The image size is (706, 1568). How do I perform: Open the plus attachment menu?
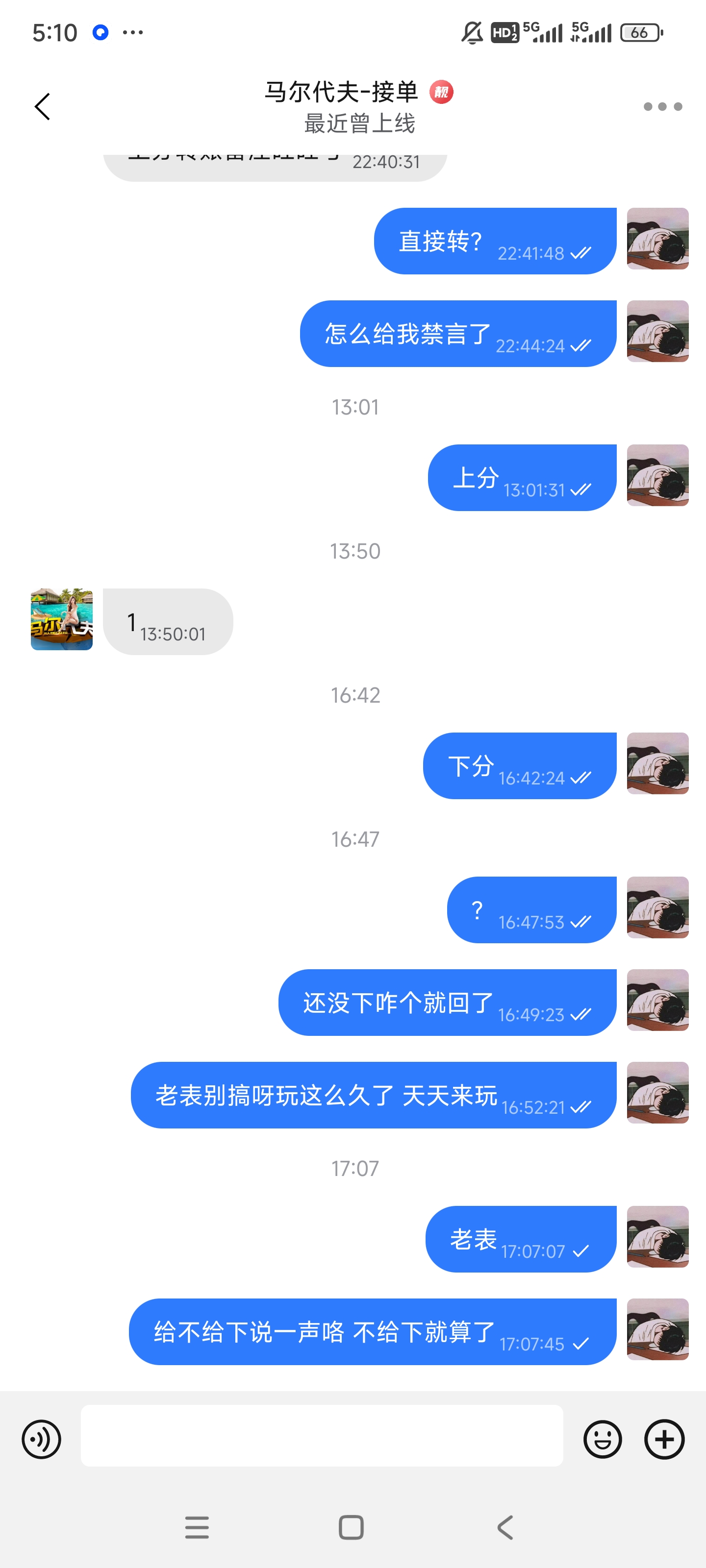pyautogui.click(x=664, y=1440)
